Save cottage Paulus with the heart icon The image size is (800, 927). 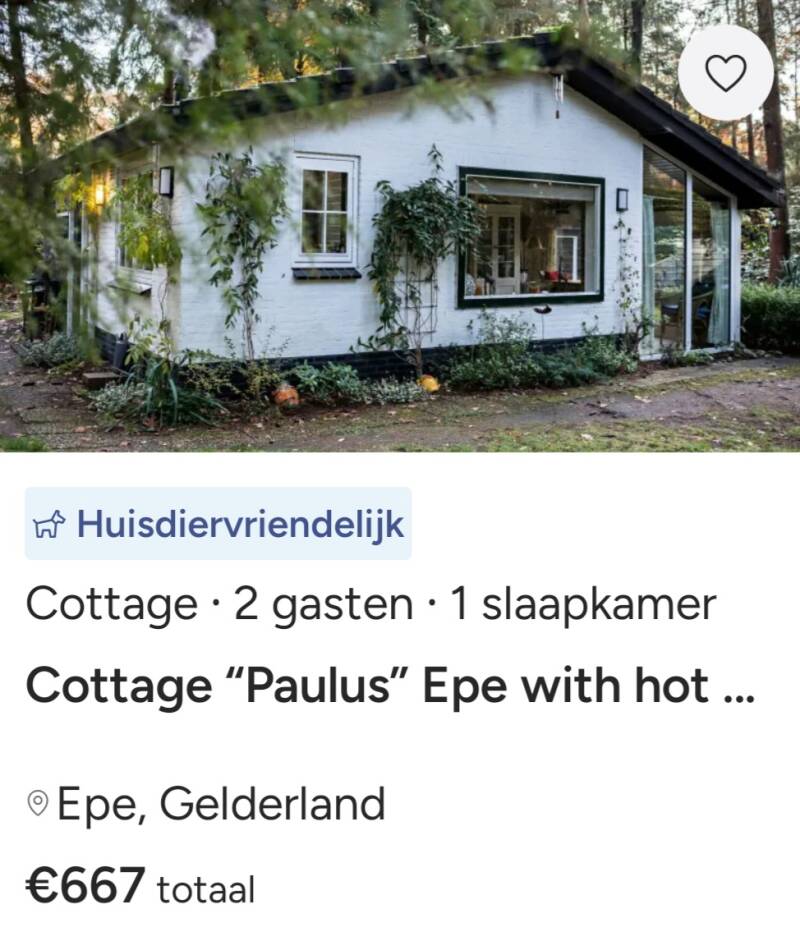pyautogui.click(x=725, y=73)
